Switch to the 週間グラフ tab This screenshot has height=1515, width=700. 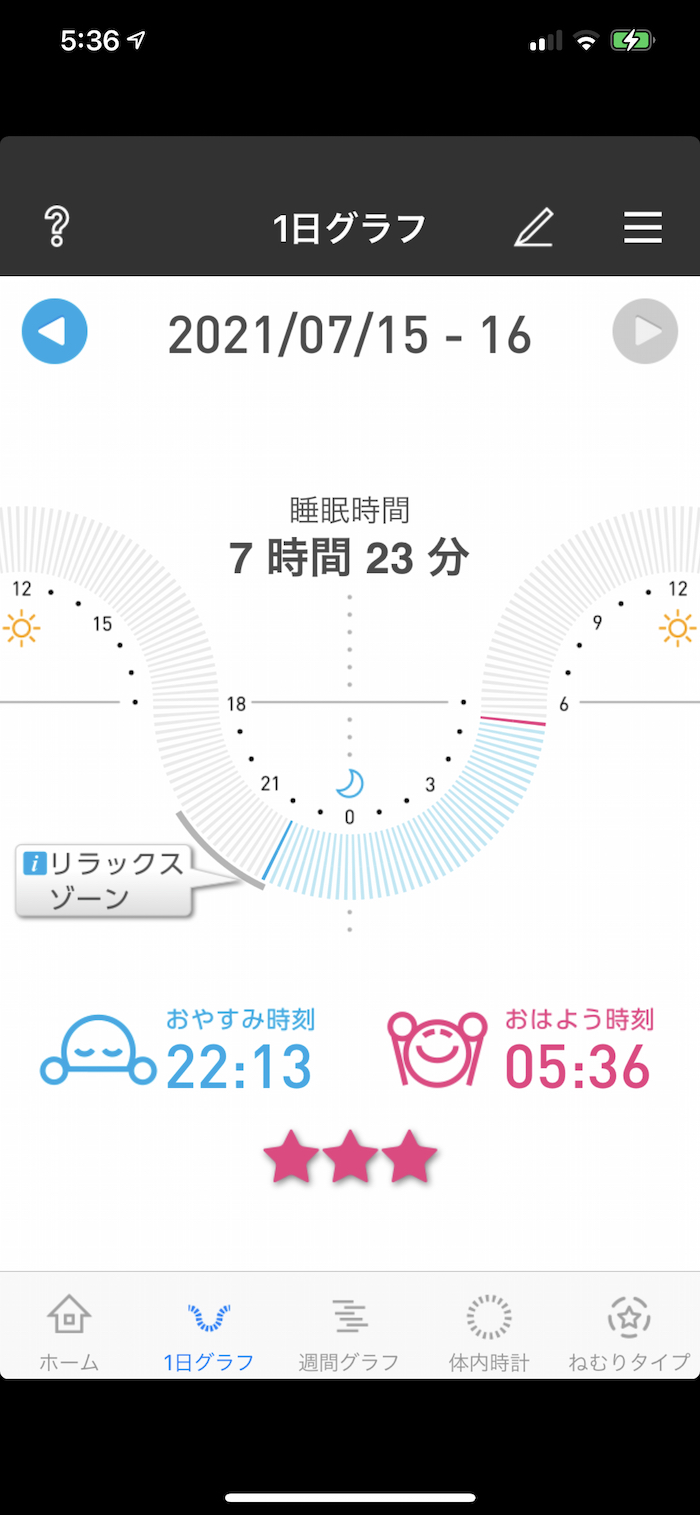349,1331
